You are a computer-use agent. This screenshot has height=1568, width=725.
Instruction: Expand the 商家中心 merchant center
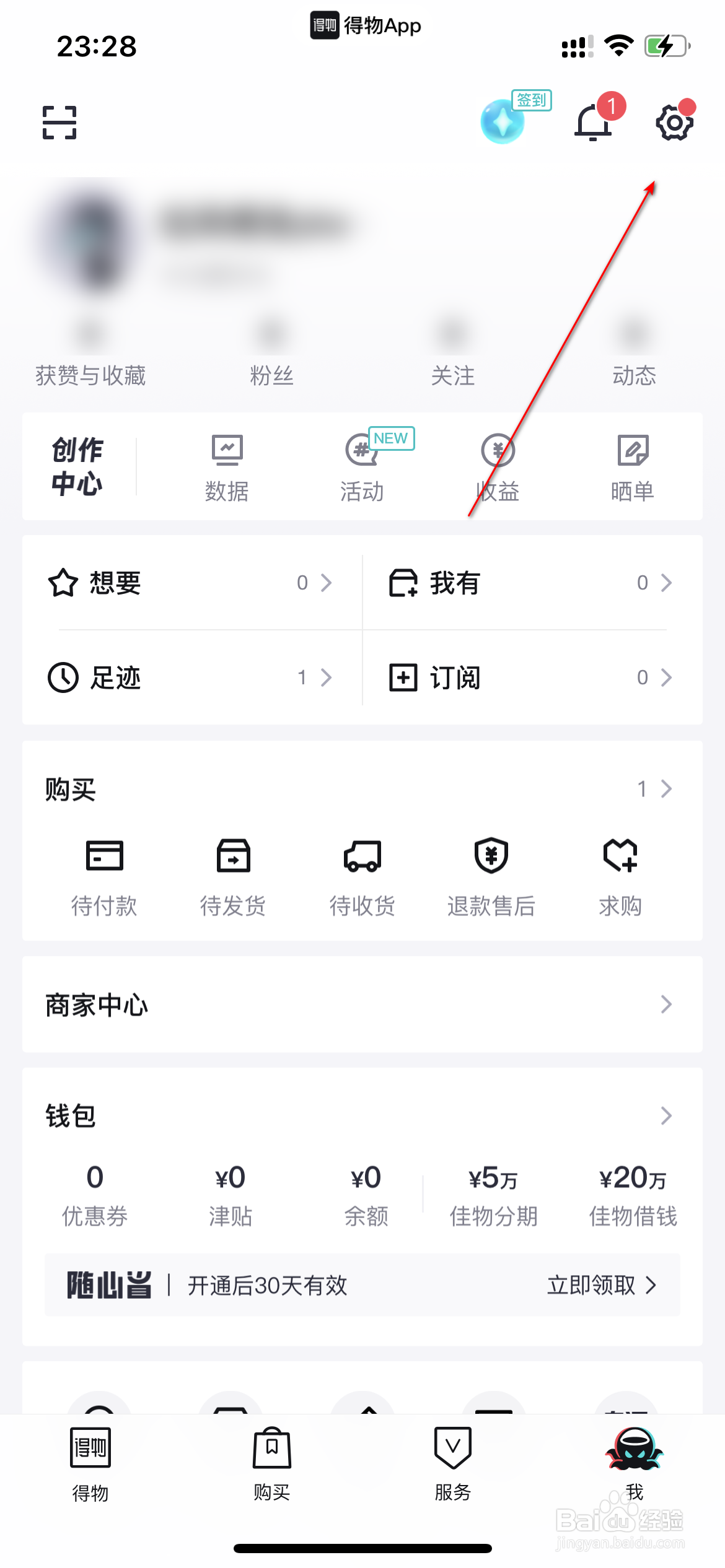tap(666, 1004)
